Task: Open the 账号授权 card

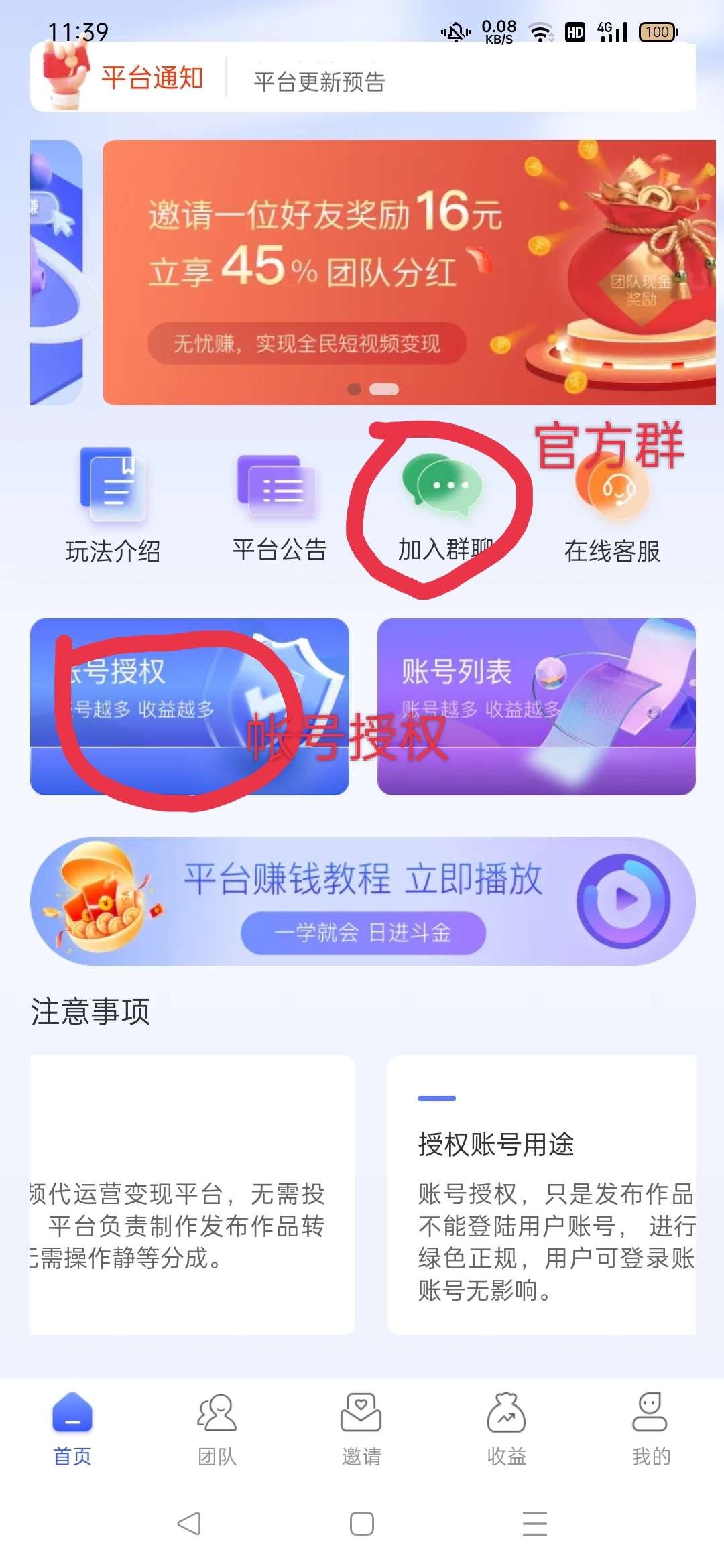Action: (x=190, y=706)
